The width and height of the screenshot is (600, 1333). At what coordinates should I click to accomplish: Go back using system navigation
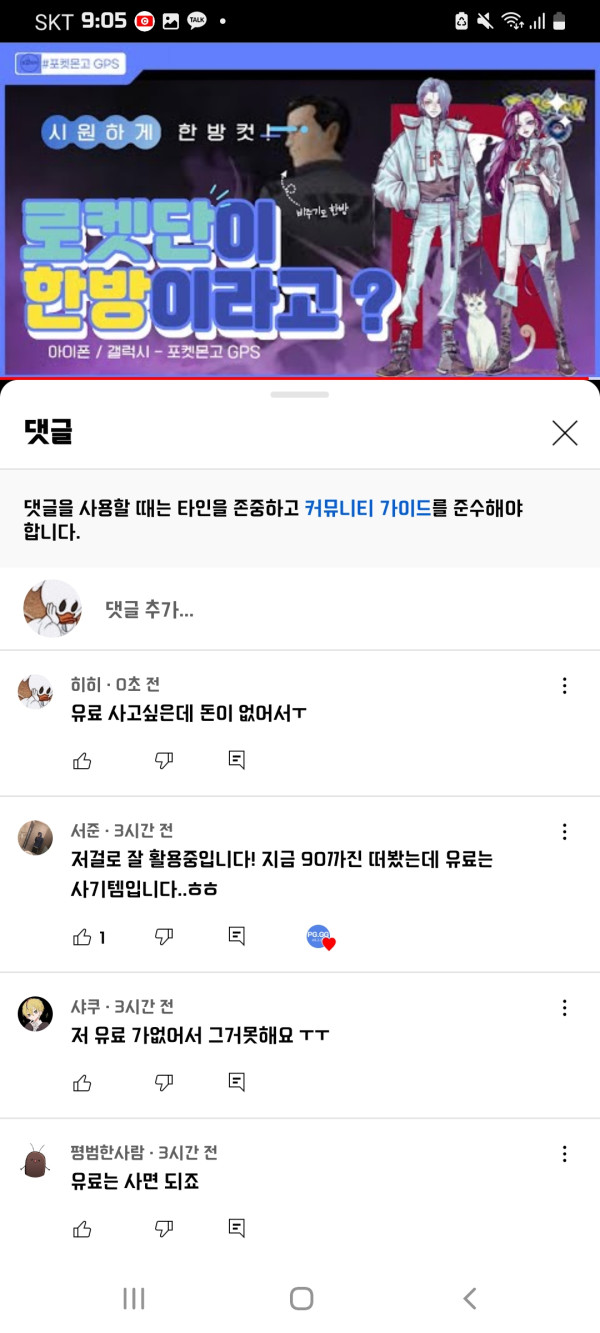pos(469,1298)
